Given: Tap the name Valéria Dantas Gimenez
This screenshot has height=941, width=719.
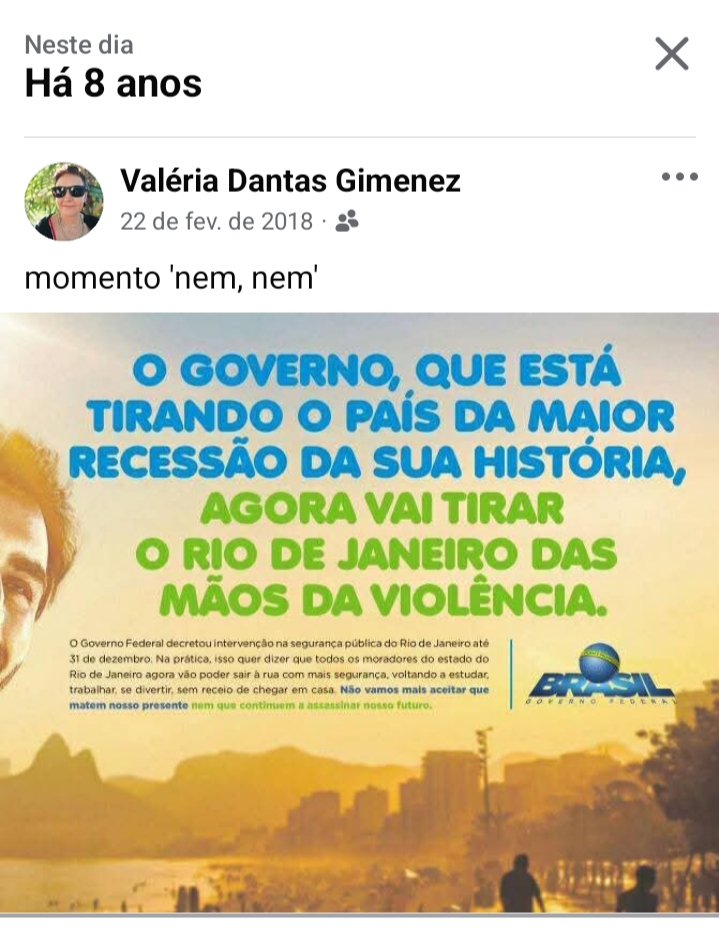Looking at the screenshot, I should (290, 180).
